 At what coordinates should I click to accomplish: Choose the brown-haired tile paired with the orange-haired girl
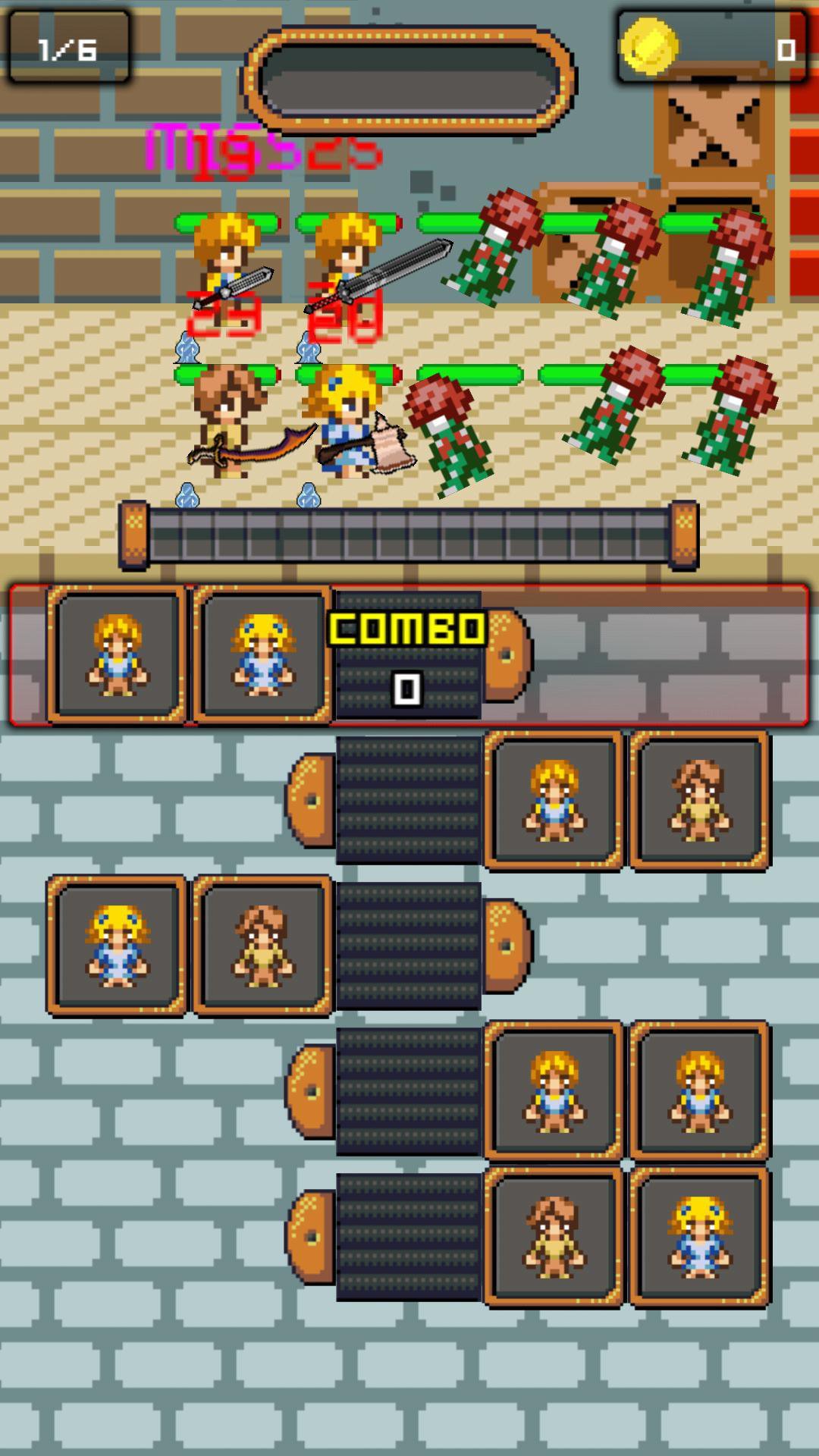click(x=700, y=800)
